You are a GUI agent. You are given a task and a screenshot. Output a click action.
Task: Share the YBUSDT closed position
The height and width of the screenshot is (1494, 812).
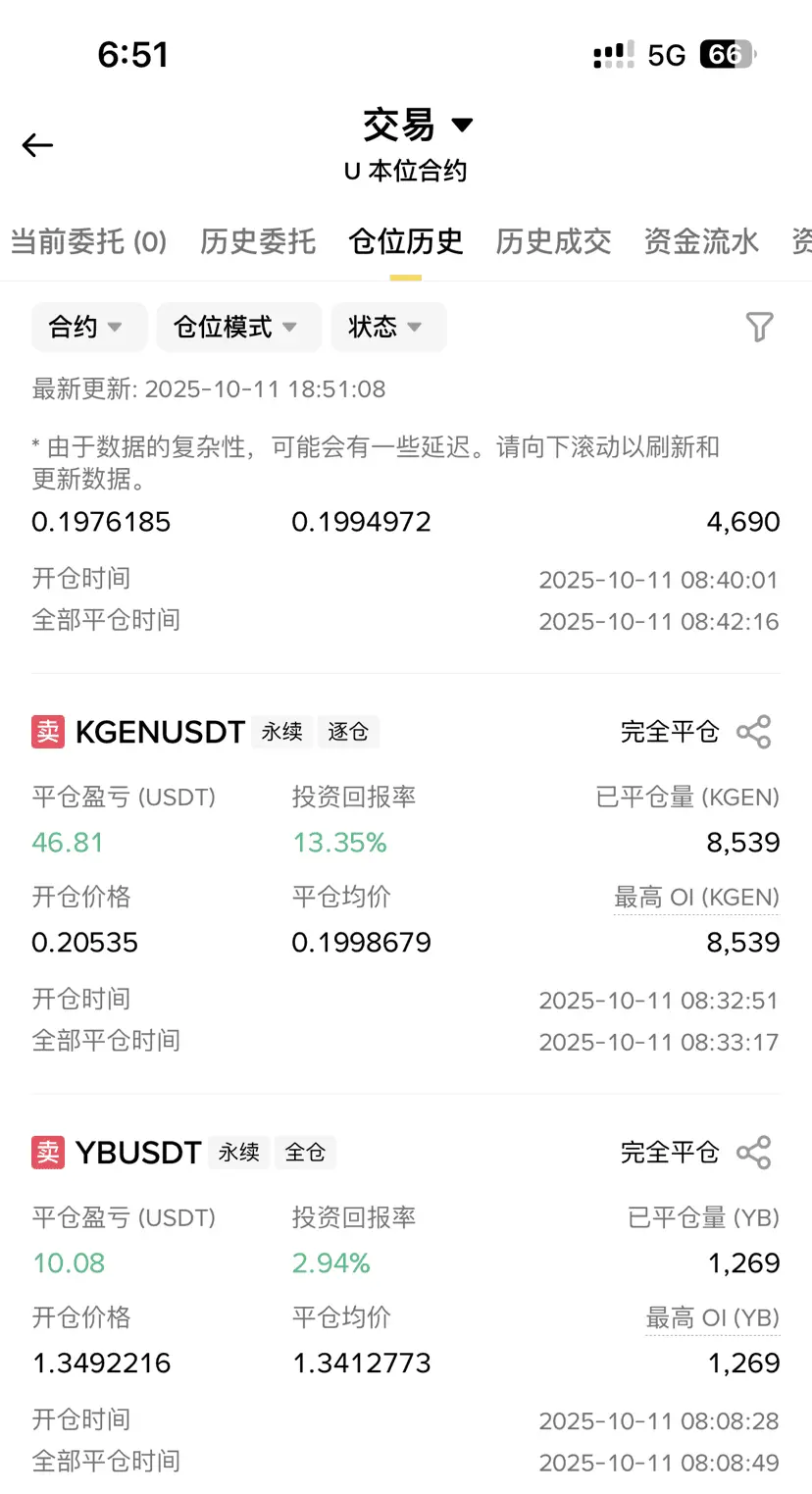click(753, 1153)
